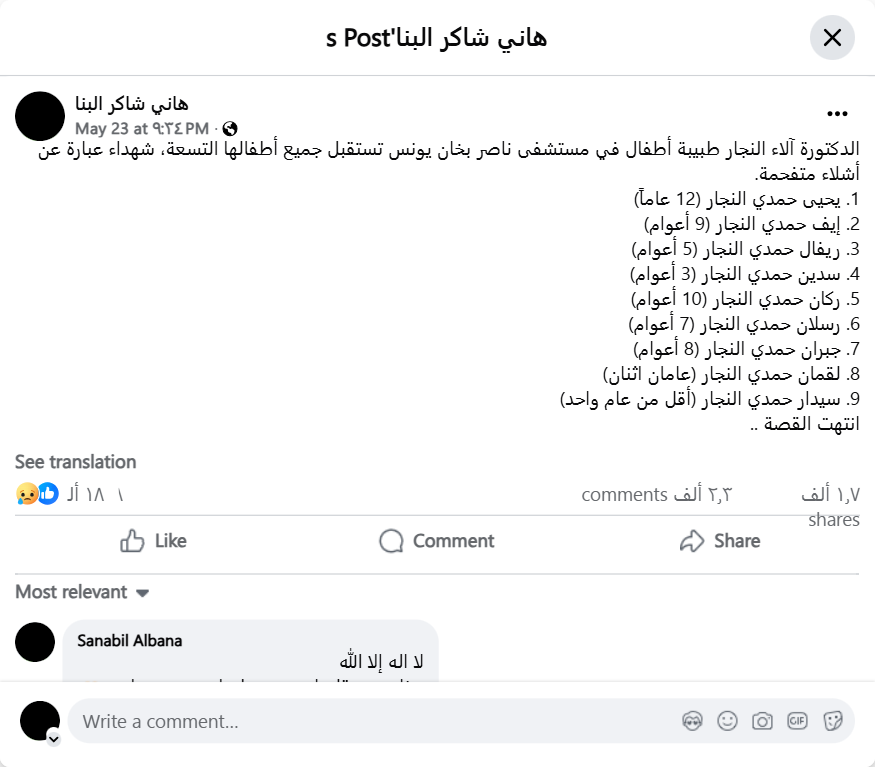View the comments count
875x767 pixels.
(657, 494)
